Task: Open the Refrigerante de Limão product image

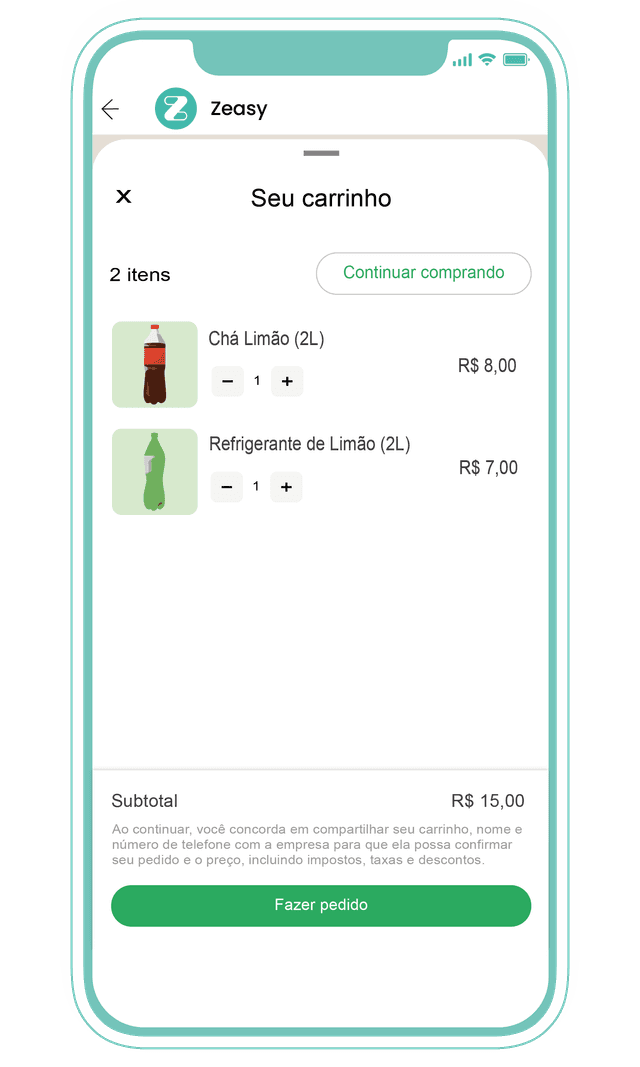Action: pyautogui.click(x=155, y=471)
